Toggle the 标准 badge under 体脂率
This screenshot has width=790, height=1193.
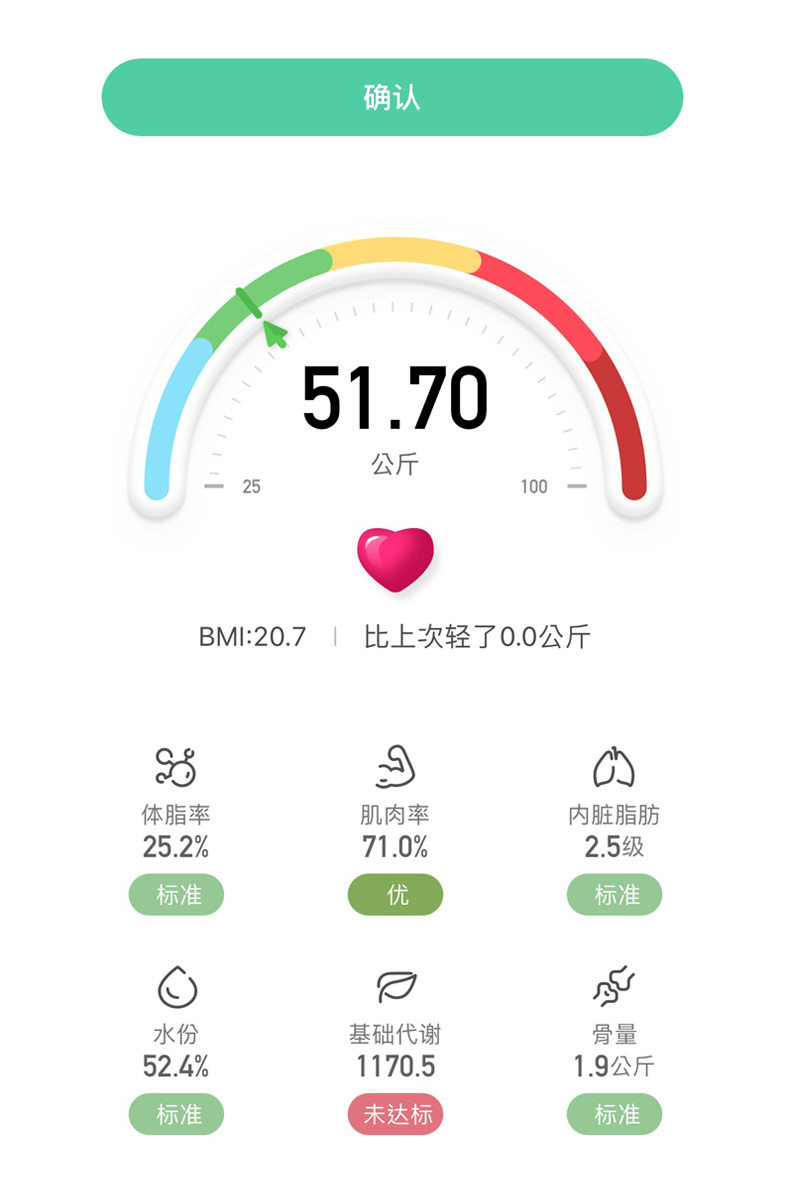pyautogui.click(x=176, y=894)
